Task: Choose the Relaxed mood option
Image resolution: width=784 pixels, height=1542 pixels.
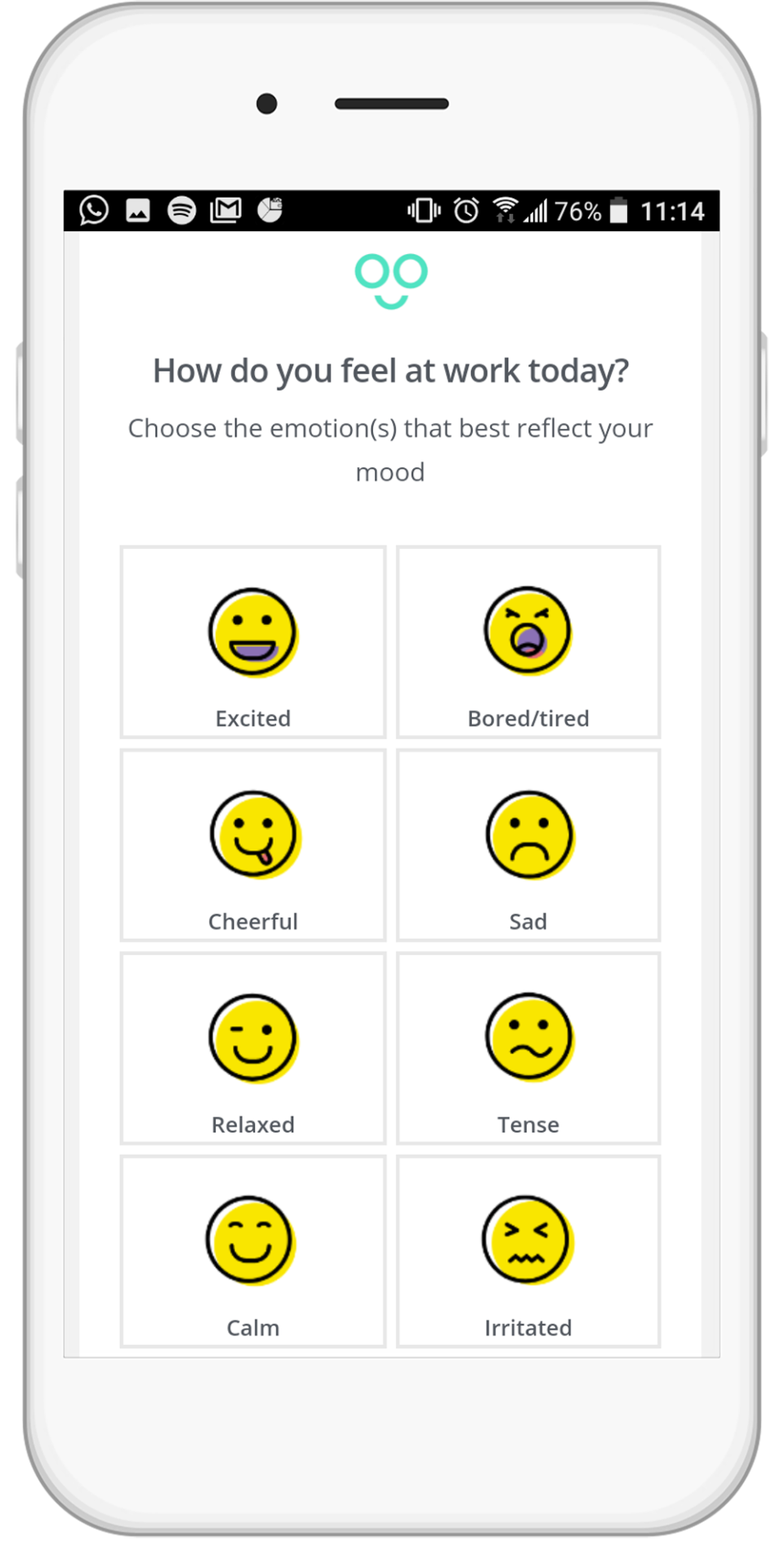Action: click(253, 1048)
